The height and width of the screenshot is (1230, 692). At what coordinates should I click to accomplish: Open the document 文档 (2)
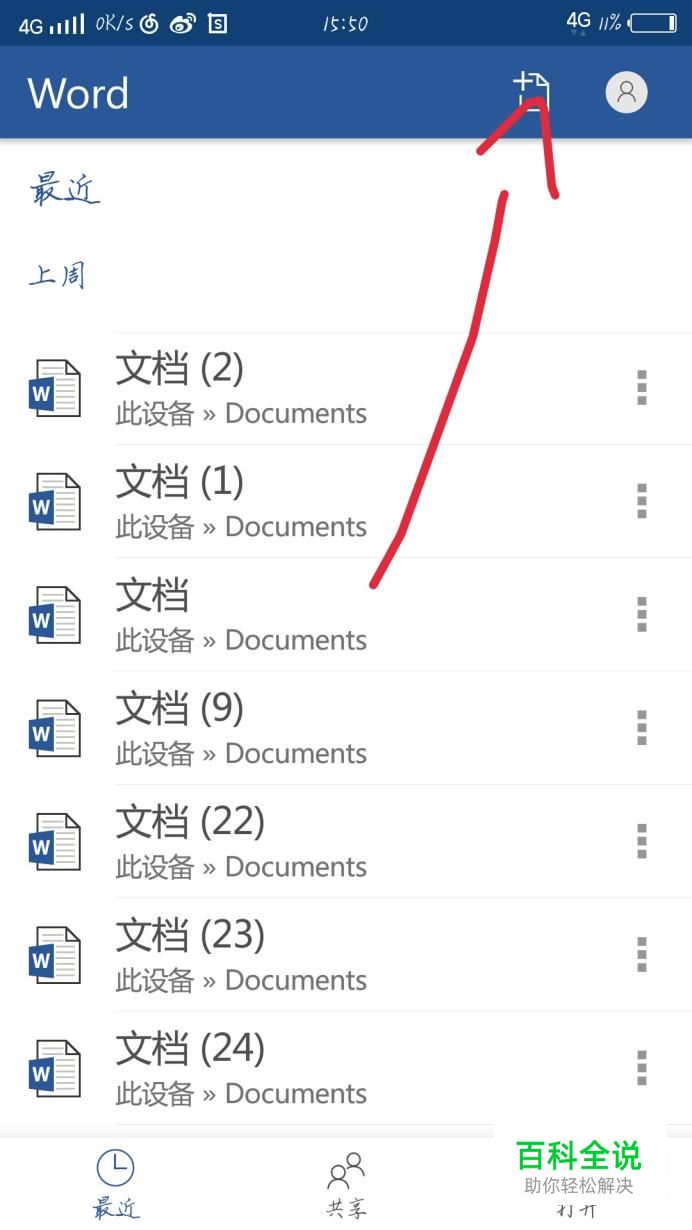click(x=346, y=389)
